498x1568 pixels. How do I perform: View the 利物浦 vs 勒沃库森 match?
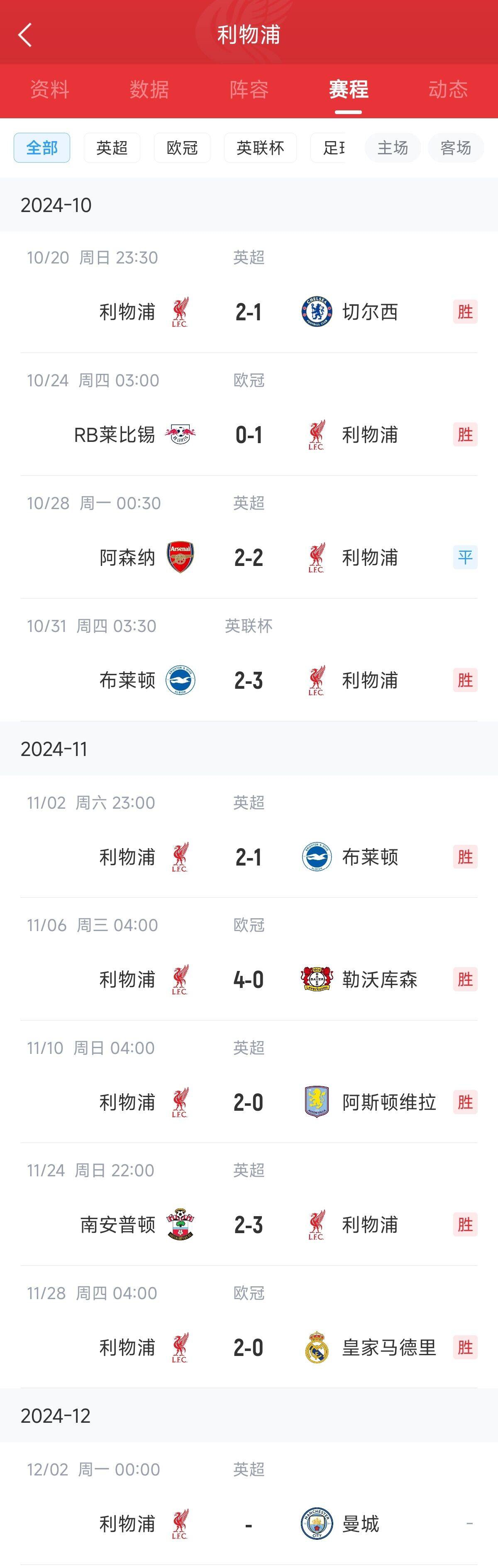tap(249, 979)
